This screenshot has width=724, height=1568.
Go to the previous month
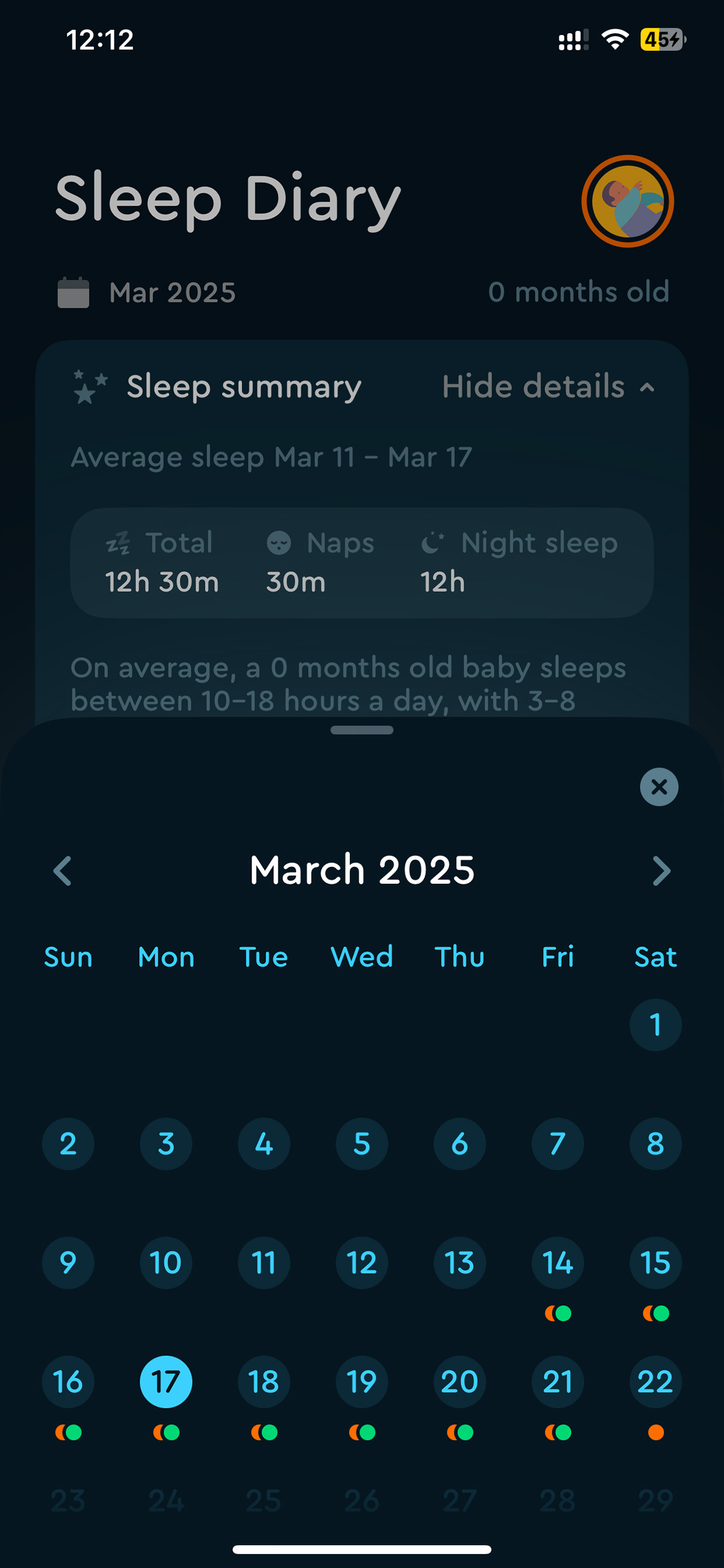pyautogui.click(x=62, y=871)
